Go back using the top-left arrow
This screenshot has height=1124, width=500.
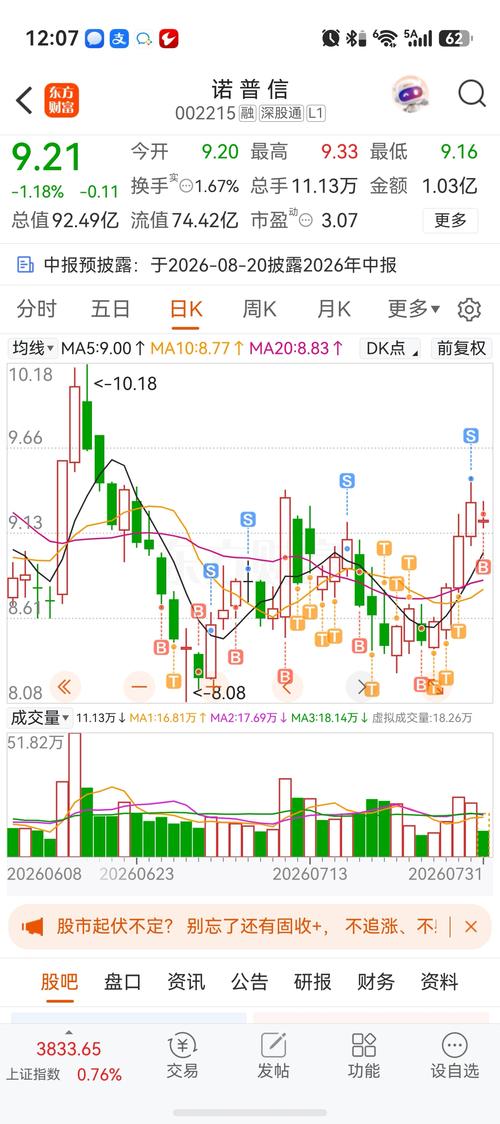pyautogui.click(x=24, y=100)
